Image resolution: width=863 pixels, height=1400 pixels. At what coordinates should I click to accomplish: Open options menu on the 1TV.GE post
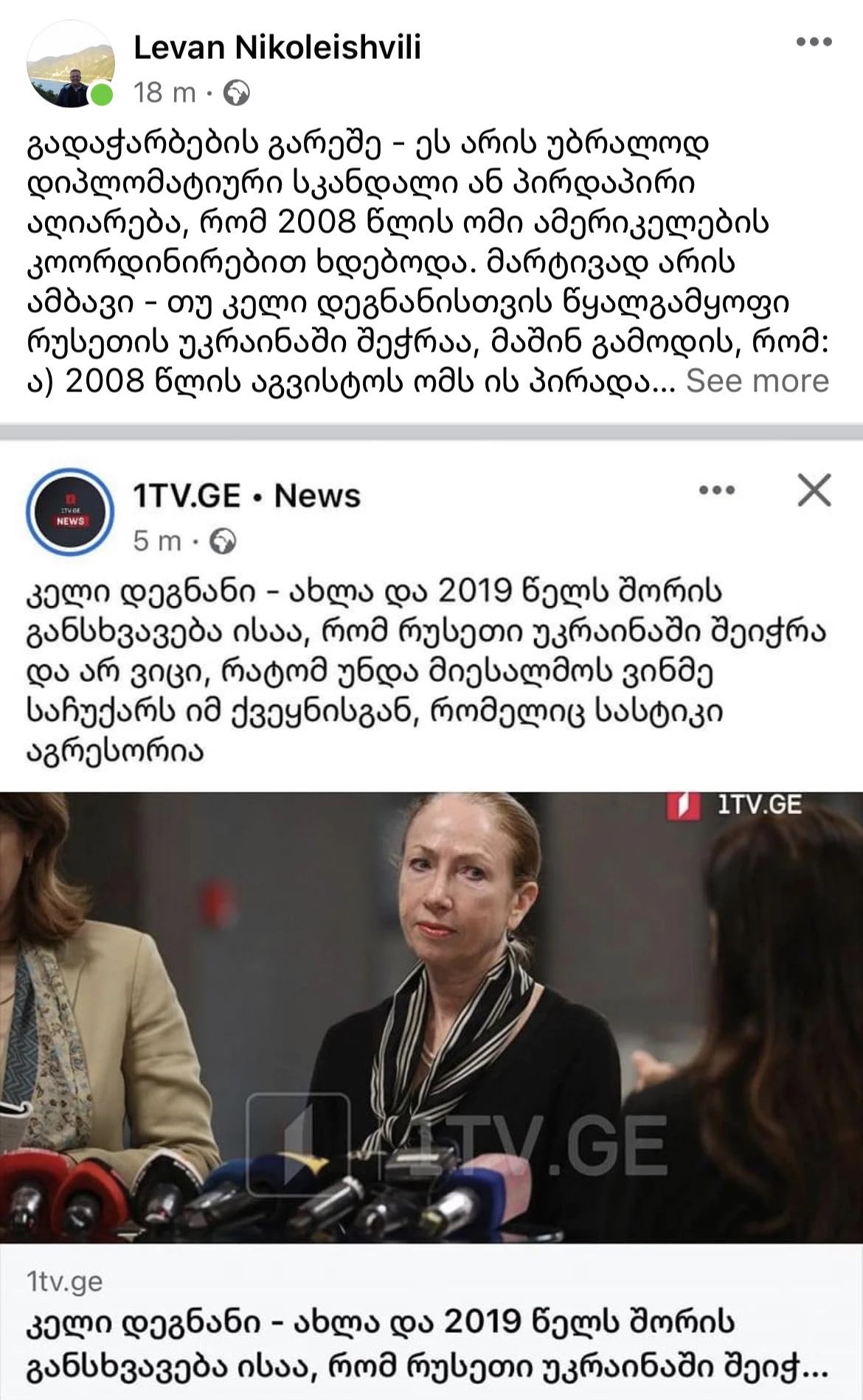[716, 490]
